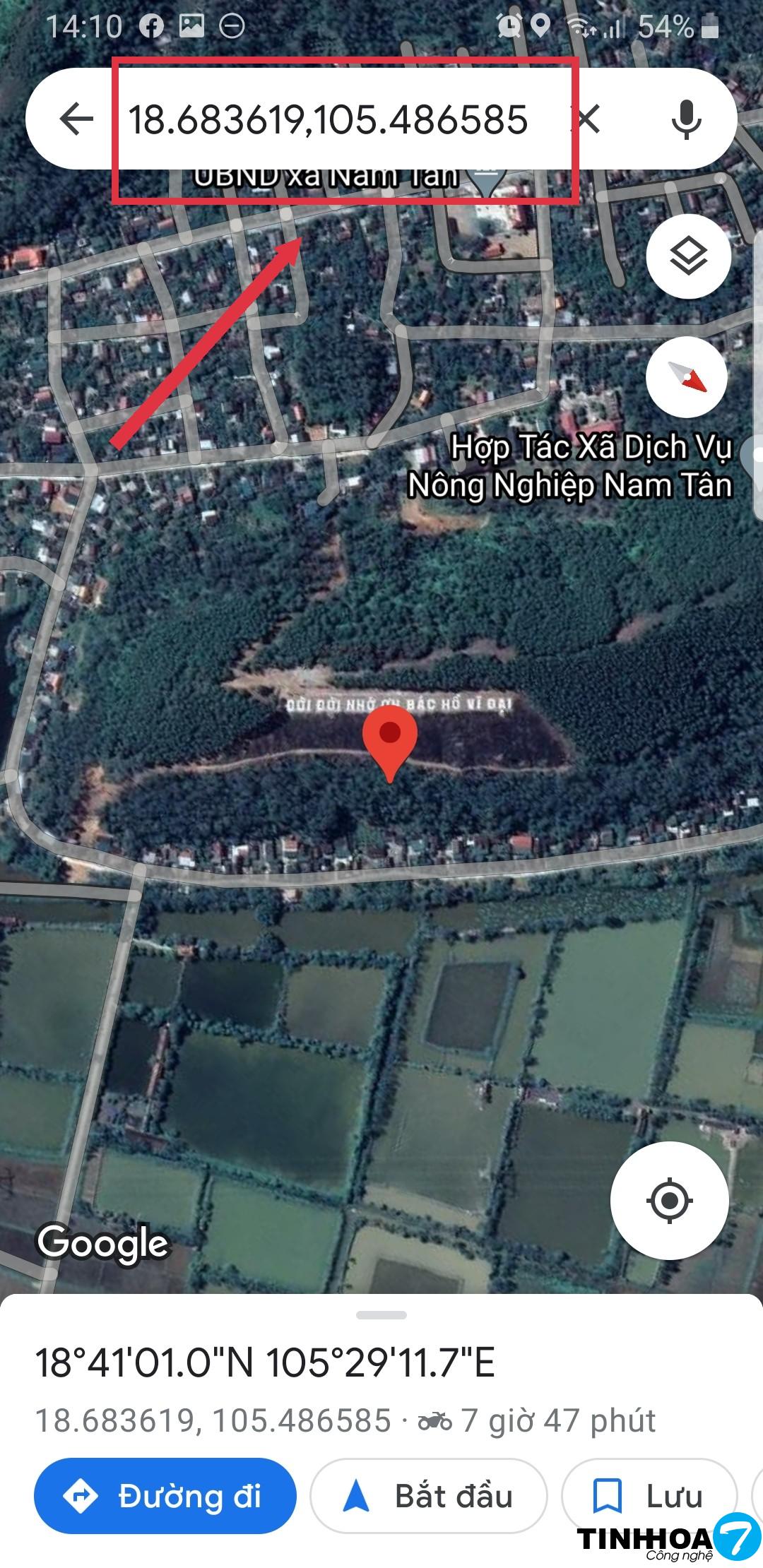Save this location with Lưu

(x=649, y=1495)
